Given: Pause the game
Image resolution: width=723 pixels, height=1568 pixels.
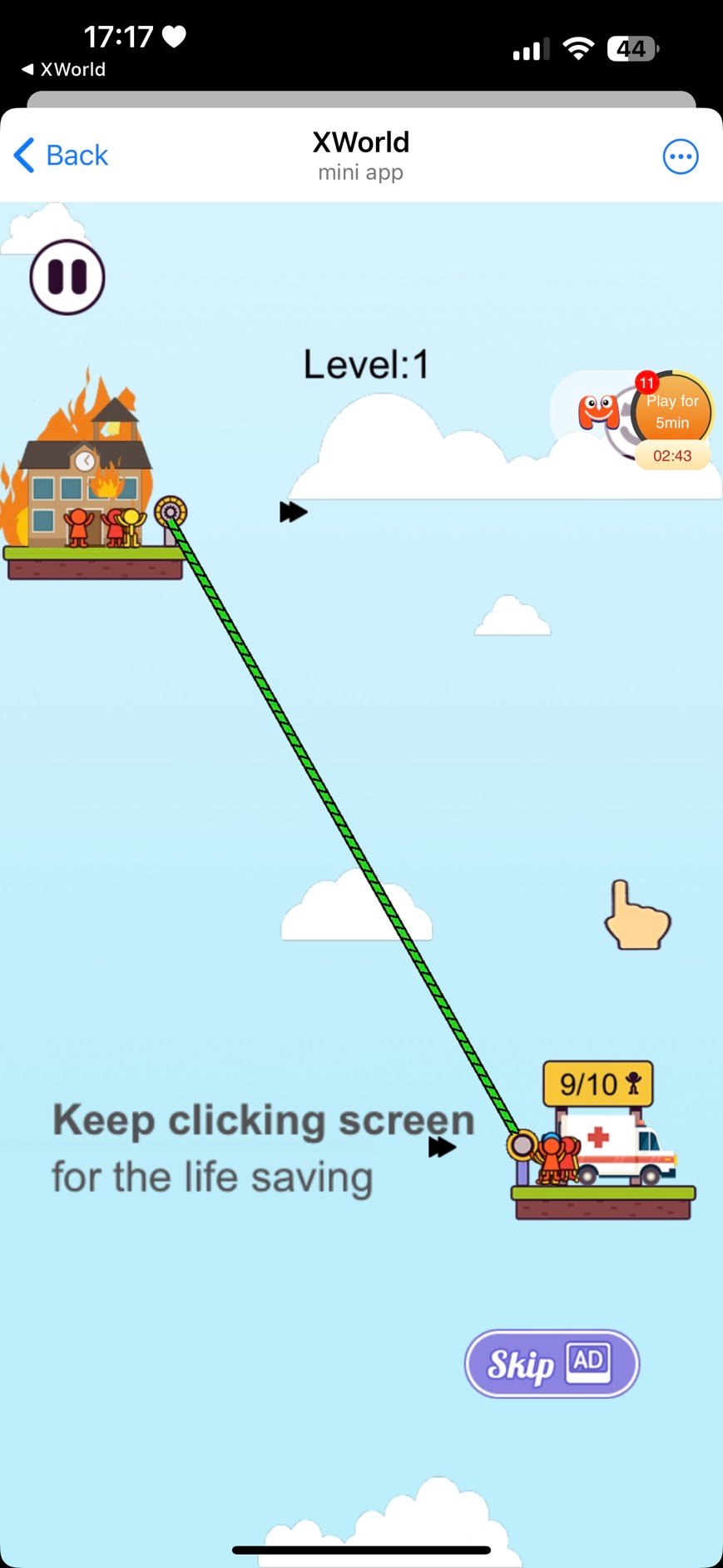Looking at the screenshot, I should click(67, 277).
